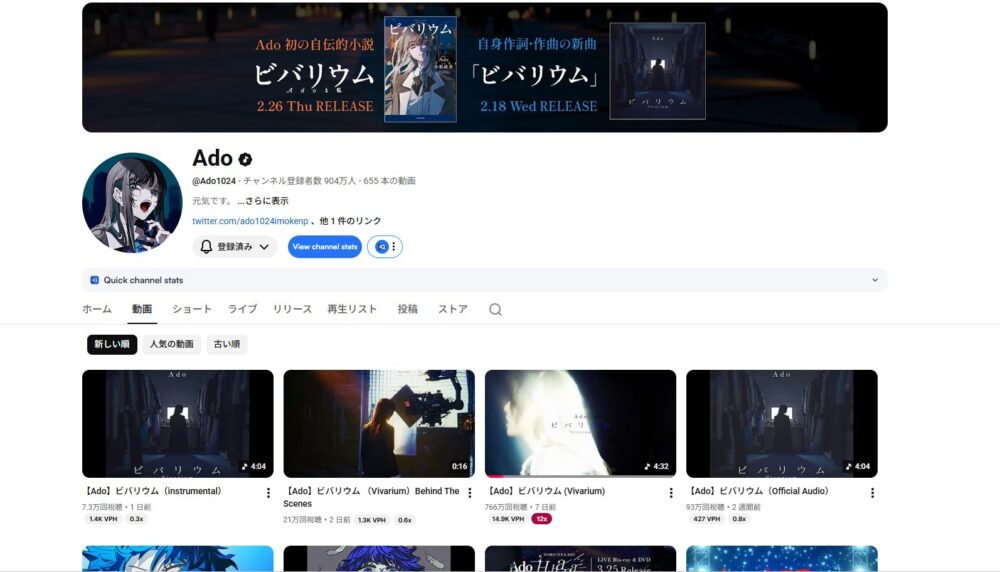Go to the 投稿 tab
The width and height of the screenshot is (1000, 572).
pos(407,309)
